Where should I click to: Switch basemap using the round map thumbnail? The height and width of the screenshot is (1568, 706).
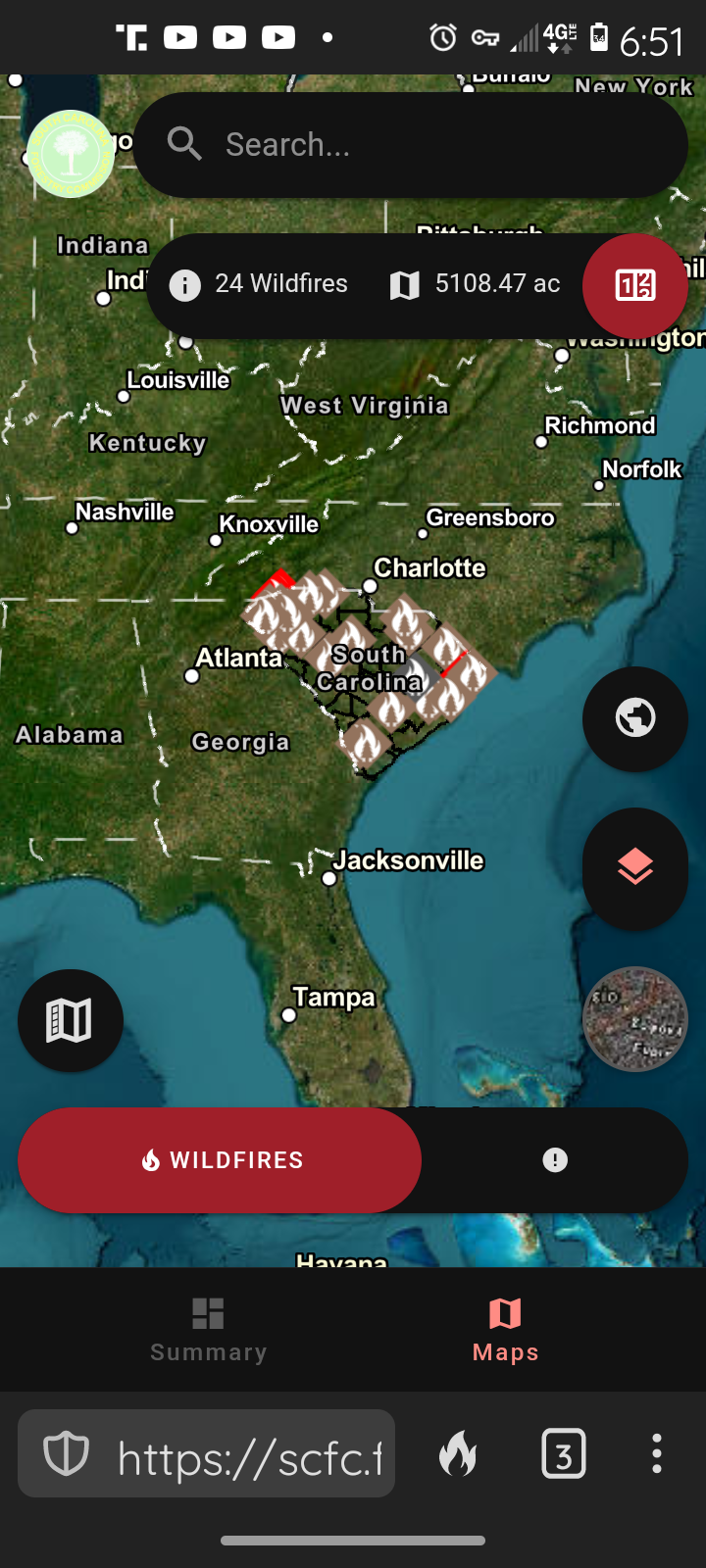point(634,1020)
